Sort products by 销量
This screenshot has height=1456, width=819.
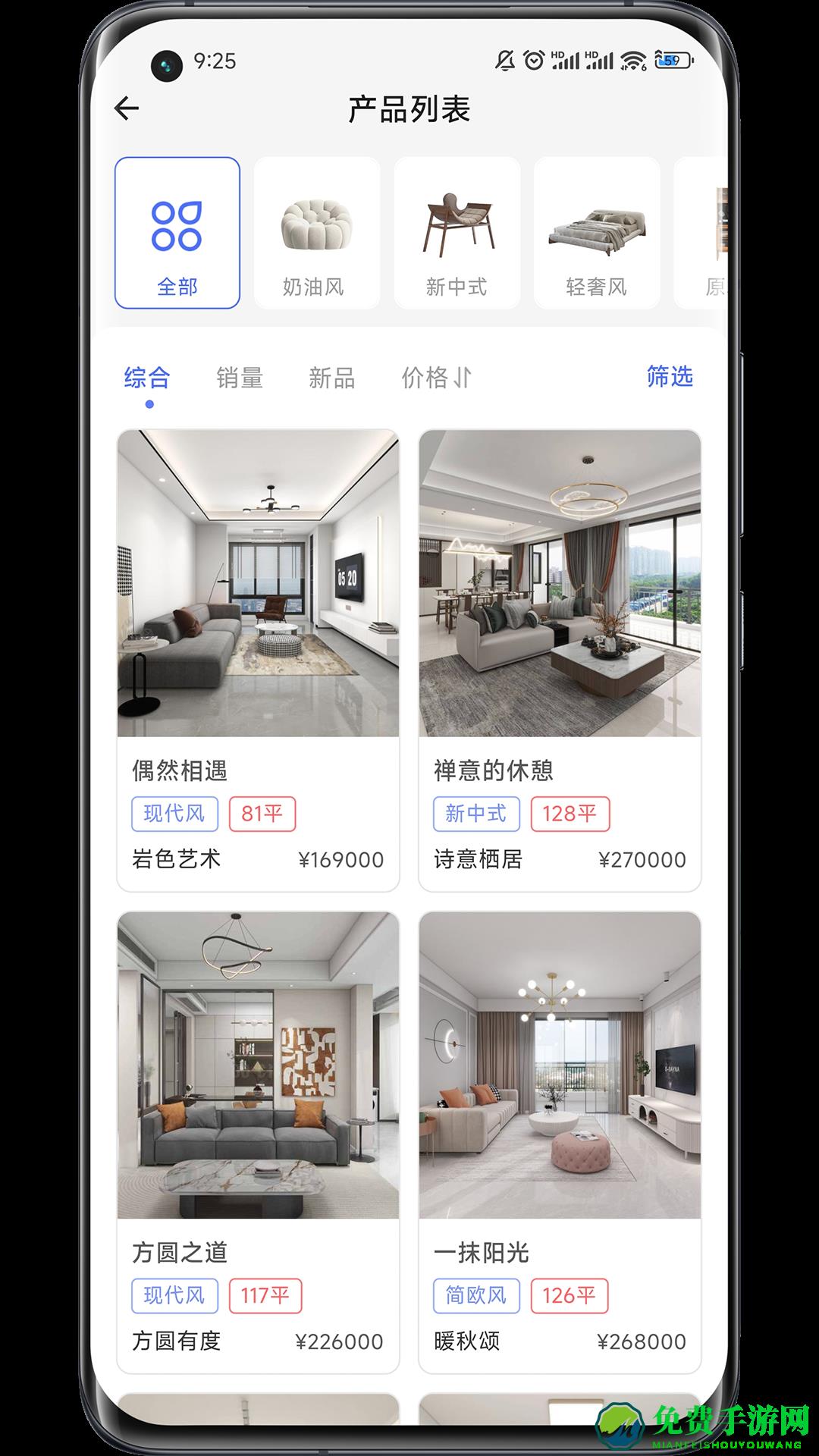[x=240, y=377]
